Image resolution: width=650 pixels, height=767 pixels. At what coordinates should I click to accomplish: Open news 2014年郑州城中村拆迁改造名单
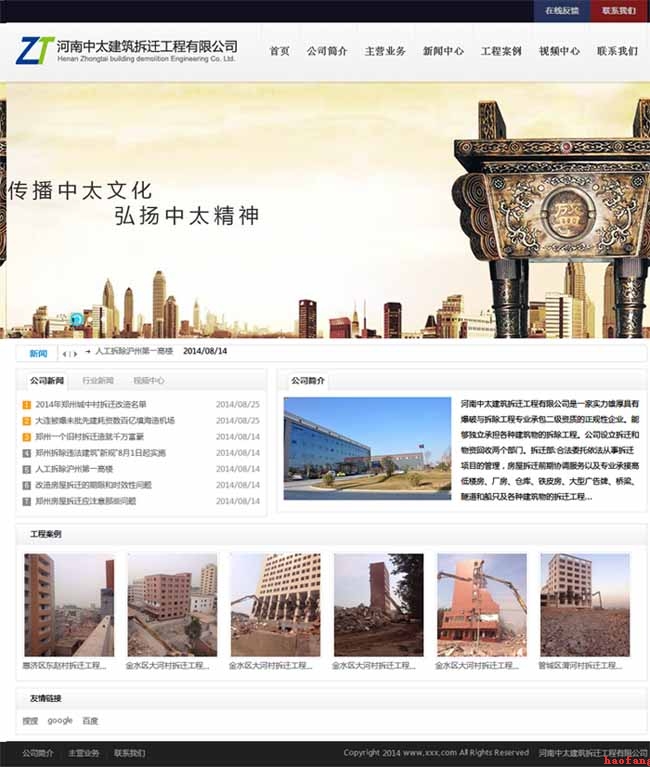tap(90, 404)
